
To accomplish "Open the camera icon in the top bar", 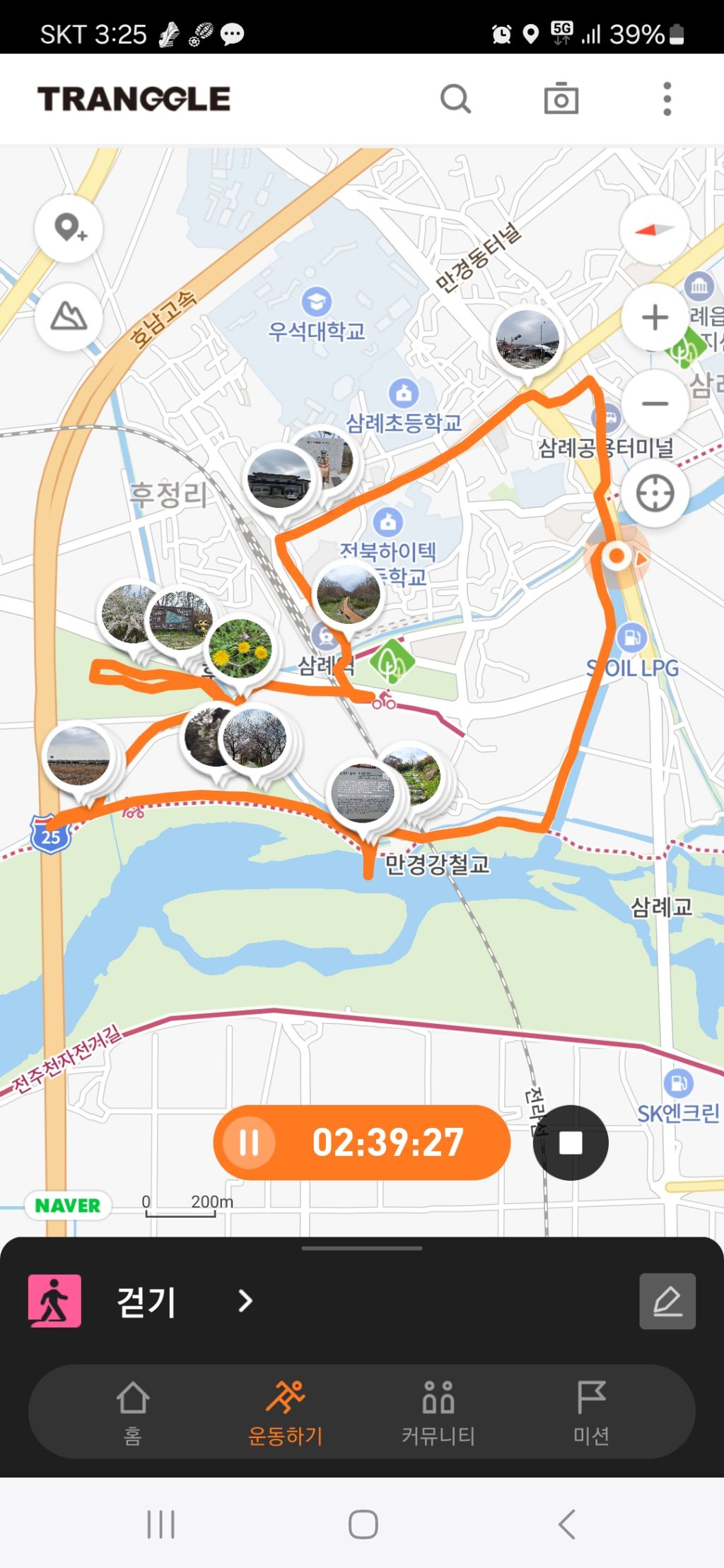I will pos(561,99).
